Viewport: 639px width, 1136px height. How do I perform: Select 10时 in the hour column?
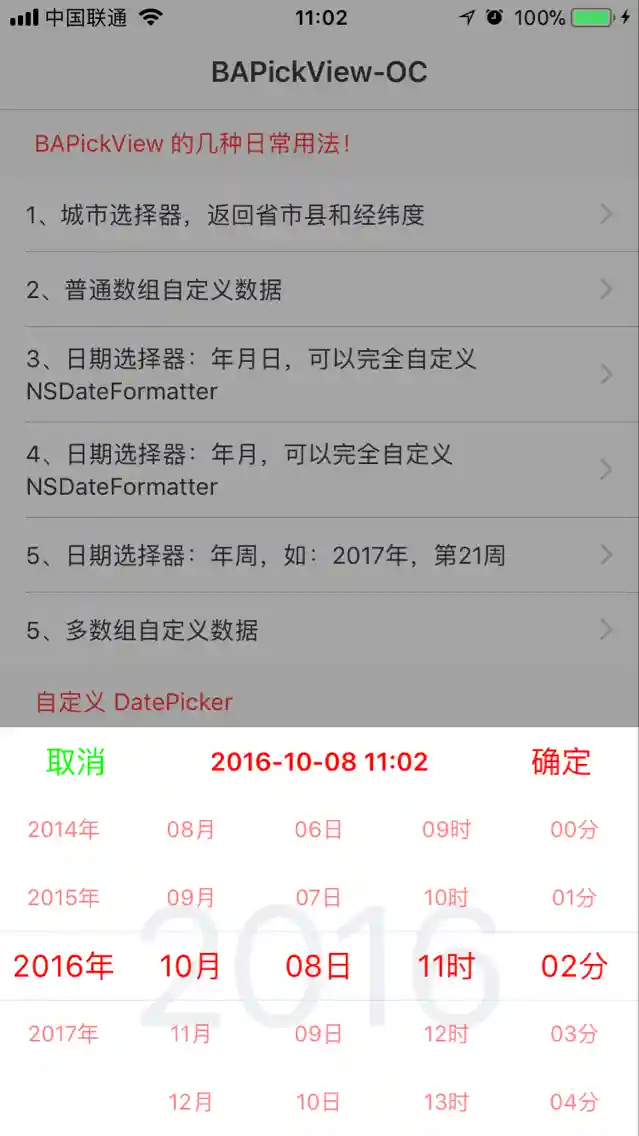[446, 898]
